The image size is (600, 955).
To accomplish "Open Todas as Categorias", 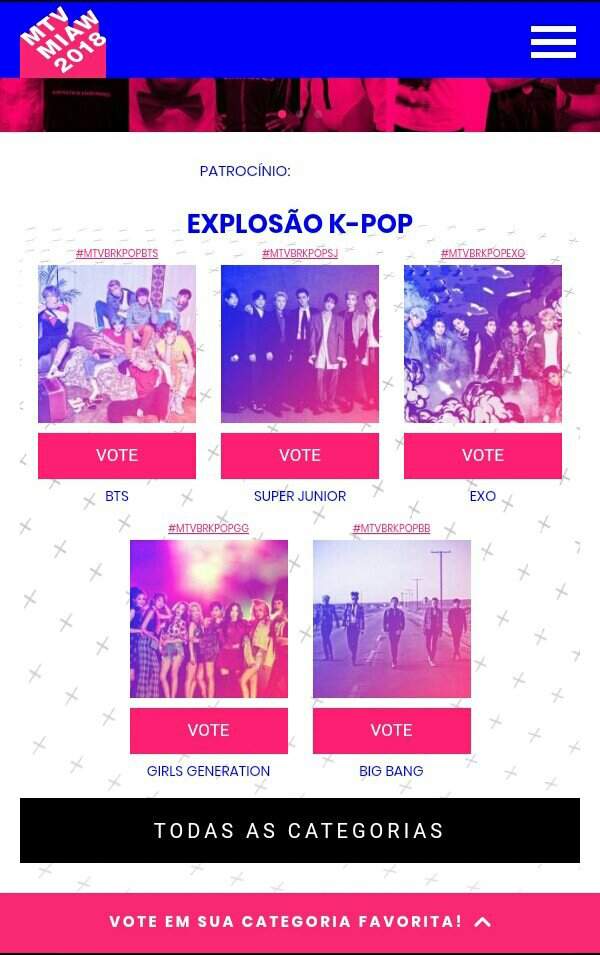I will (300, 830).
